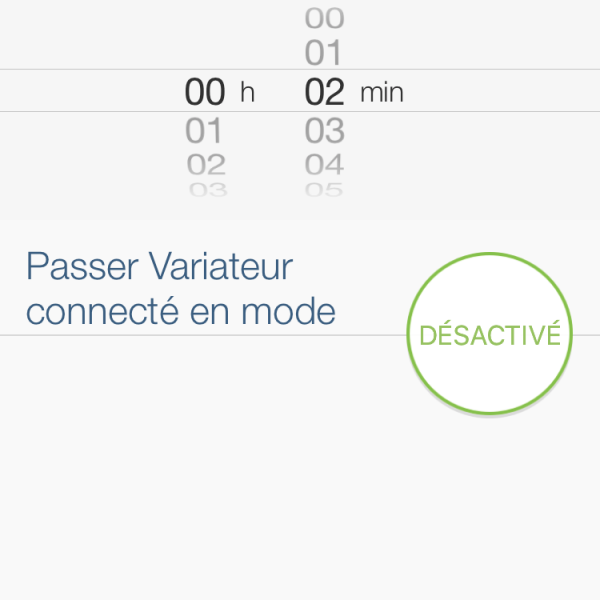The height and width of the screenshot is (600, 600).
Task: Select 01 in the hours picker
Action: click(204, 131)
